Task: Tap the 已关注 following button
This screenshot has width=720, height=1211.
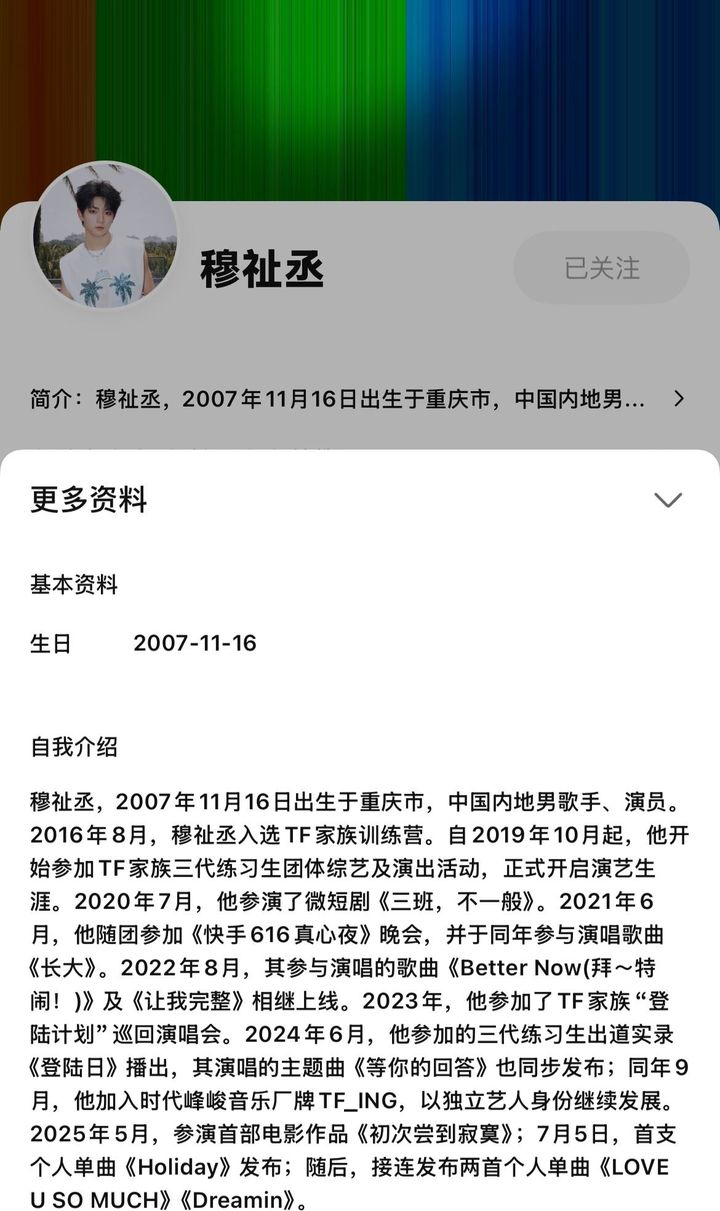Action: click(x=601, y=268)
